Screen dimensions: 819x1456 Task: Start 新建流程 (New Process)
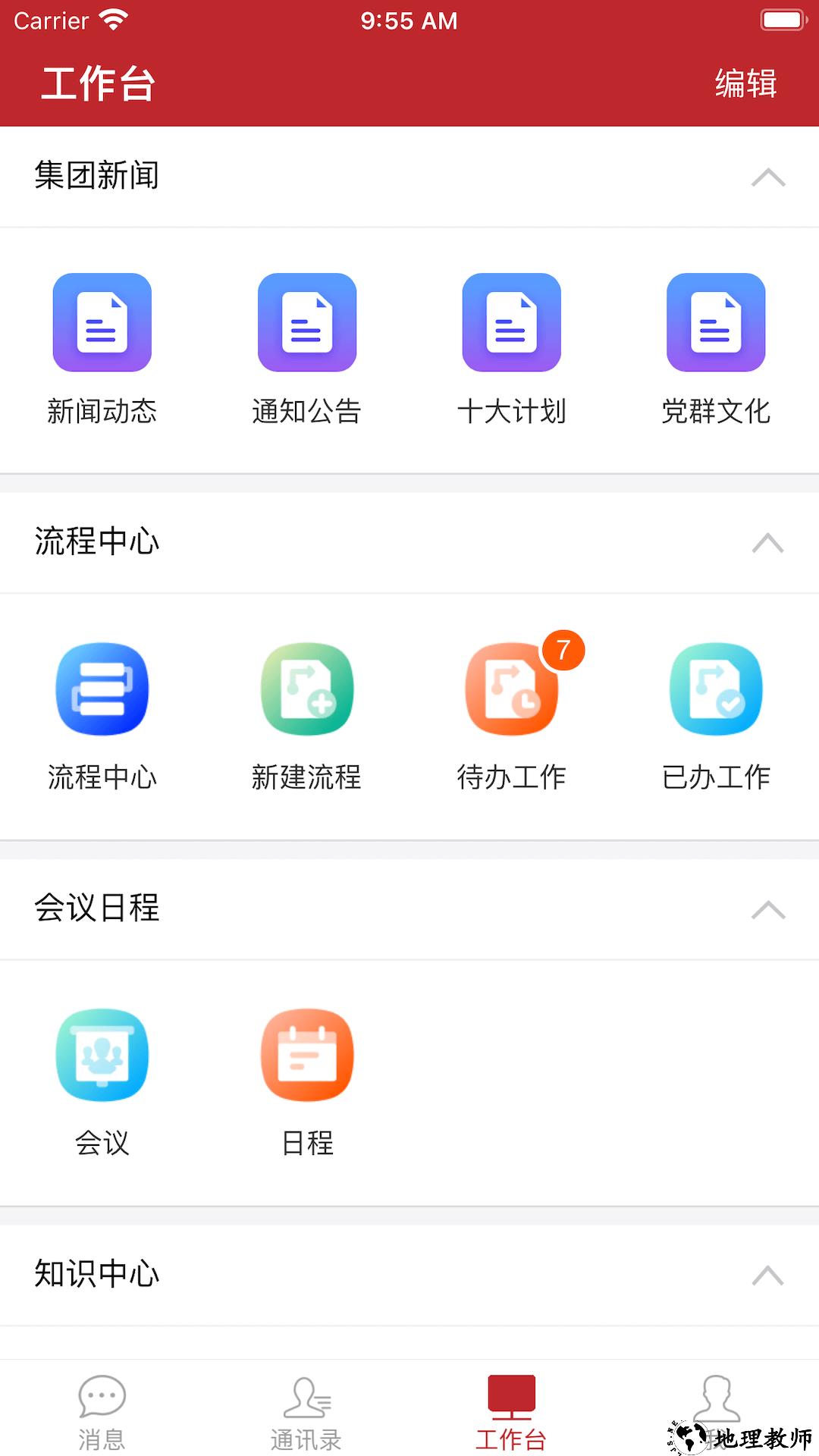pos(307,689)
